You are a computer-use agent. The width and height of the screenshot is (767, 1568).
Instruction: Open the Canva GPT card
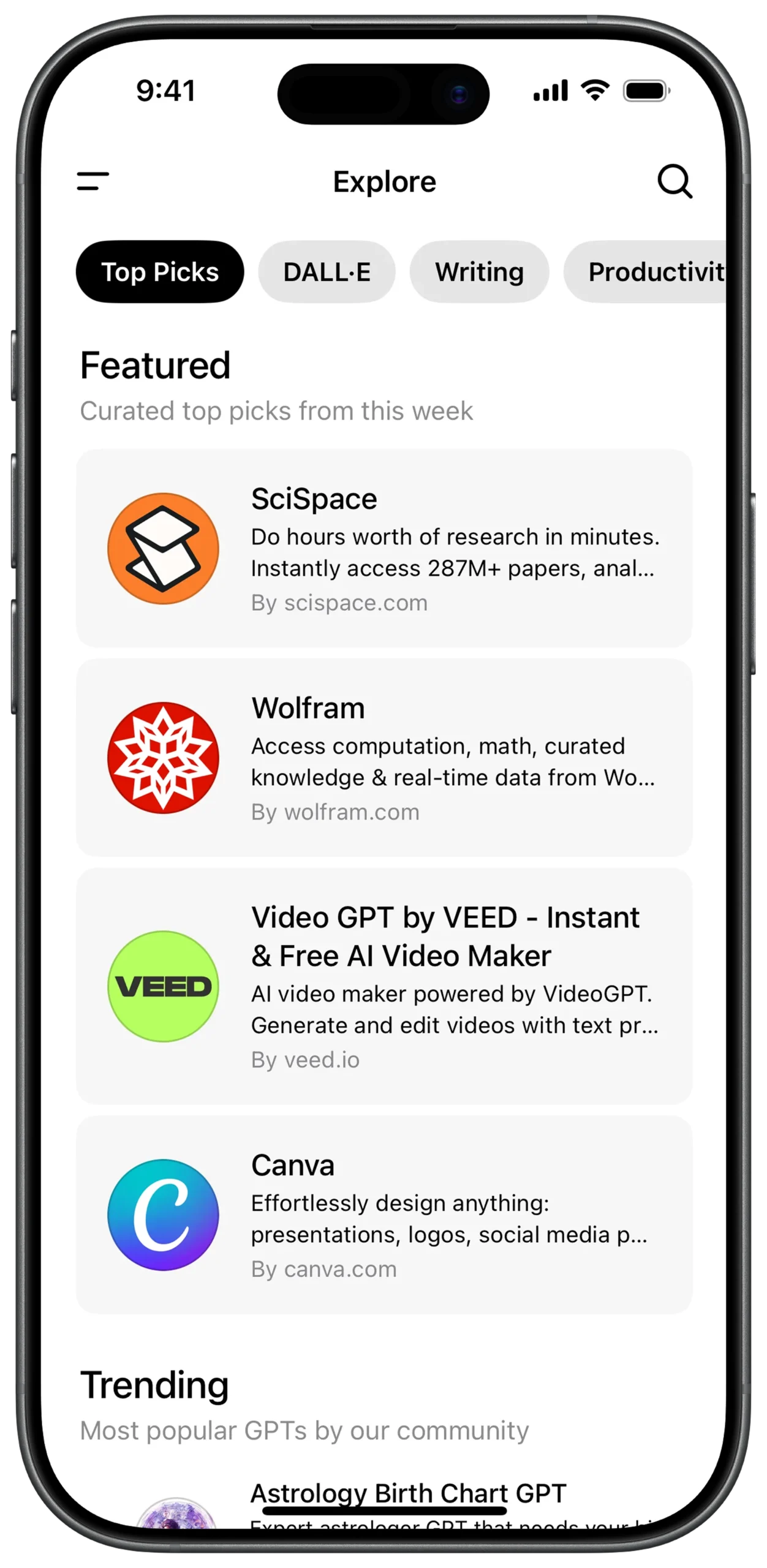[384, 1215]
